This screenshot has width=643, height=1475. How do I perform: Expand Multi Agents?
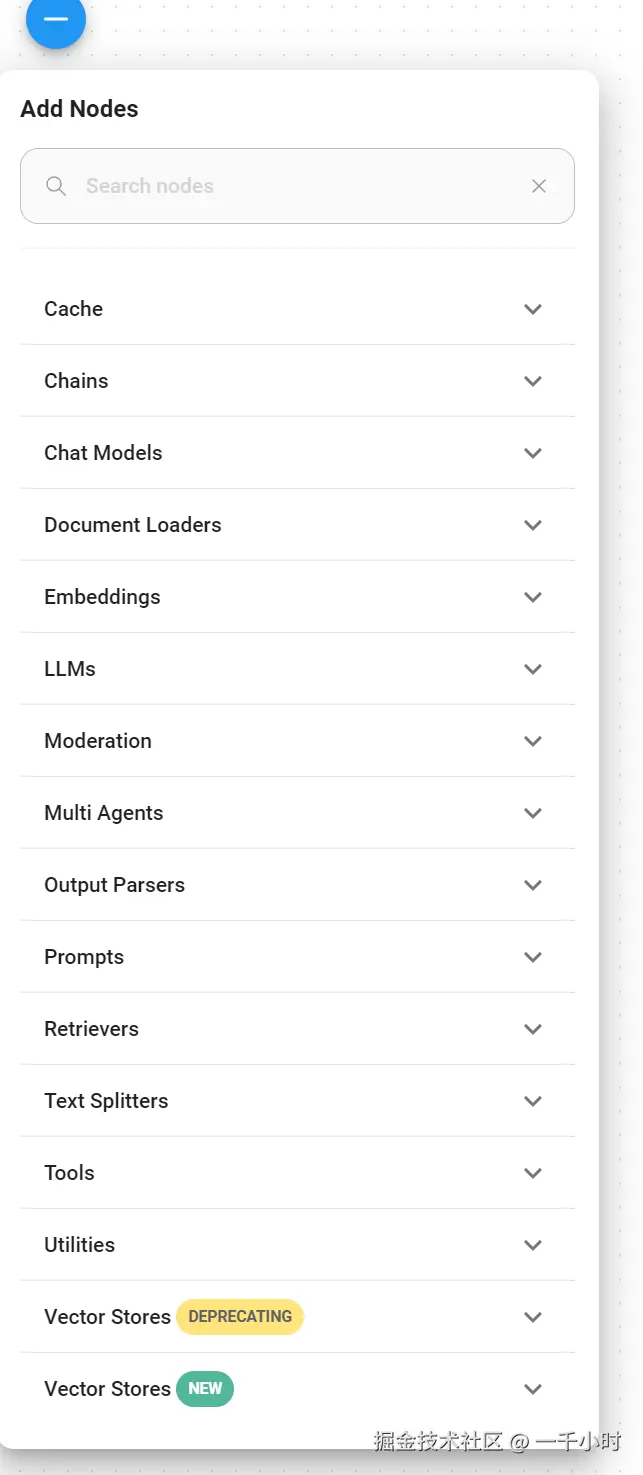coord(297,813)
